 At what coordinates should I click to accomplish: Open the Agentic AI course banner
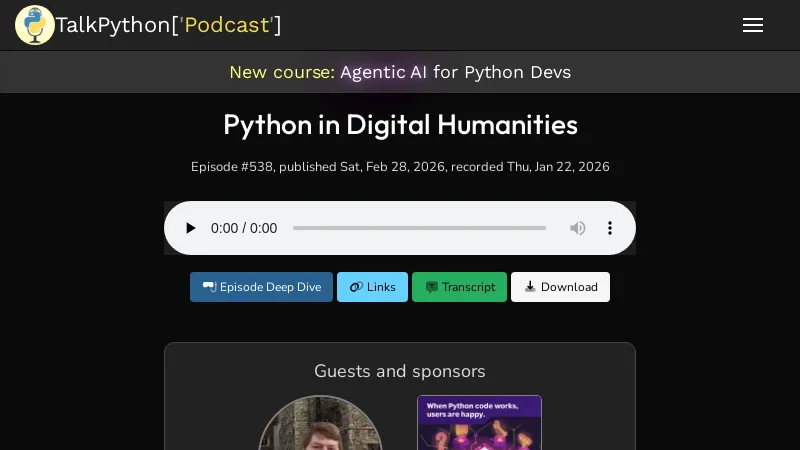point(400,72)
